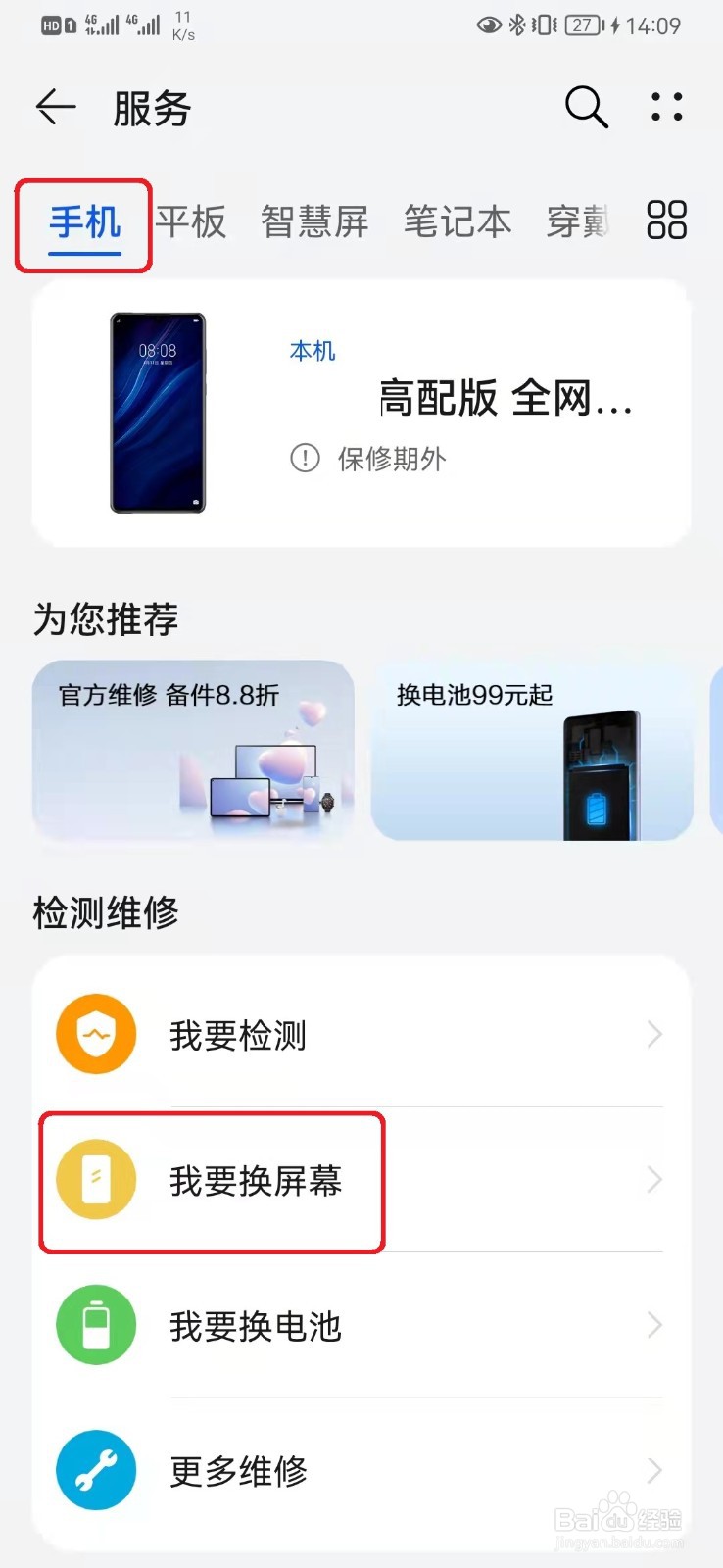Expand the 我要检测 service row chevron
Image resolution: width=723 pixels, height=1568 pixels.
(654, 1034)
